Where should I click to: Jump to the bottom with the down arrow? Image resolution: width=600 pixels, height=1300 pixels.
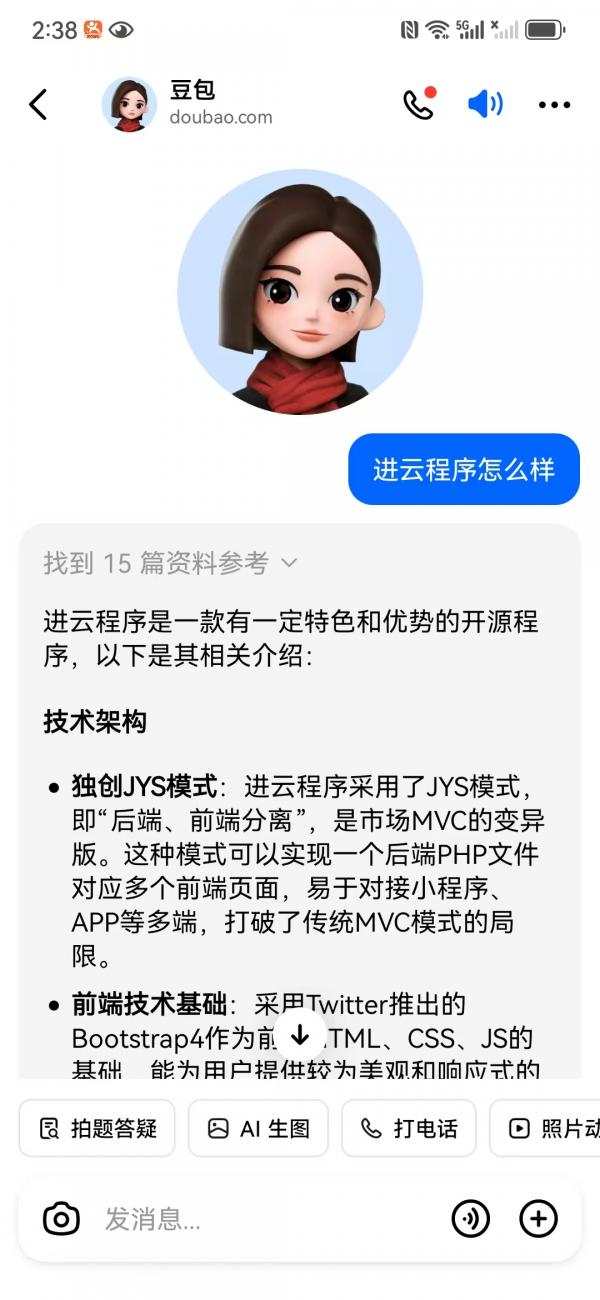click(300, 1036)
